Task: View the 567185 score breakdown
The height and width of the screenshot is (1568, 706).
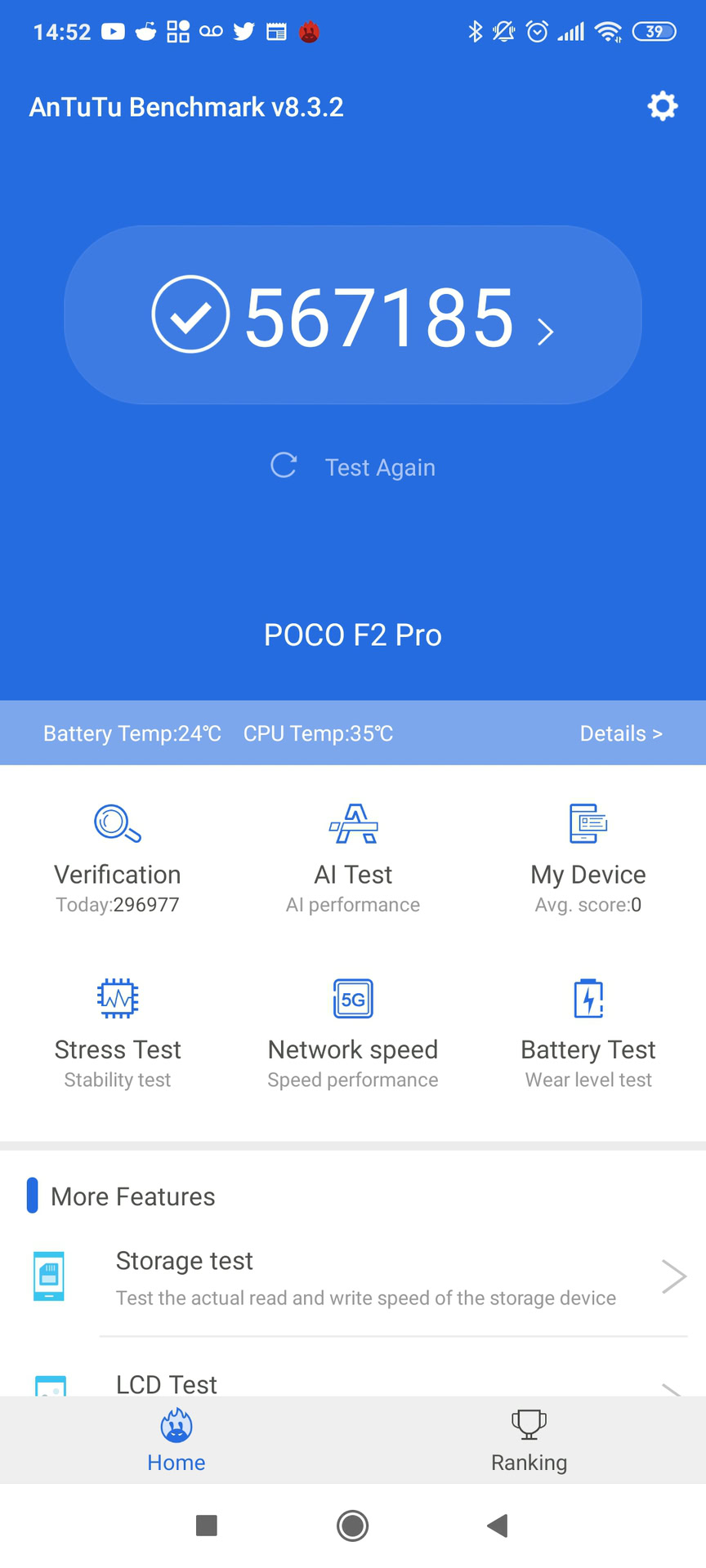Action: (353, 315)
